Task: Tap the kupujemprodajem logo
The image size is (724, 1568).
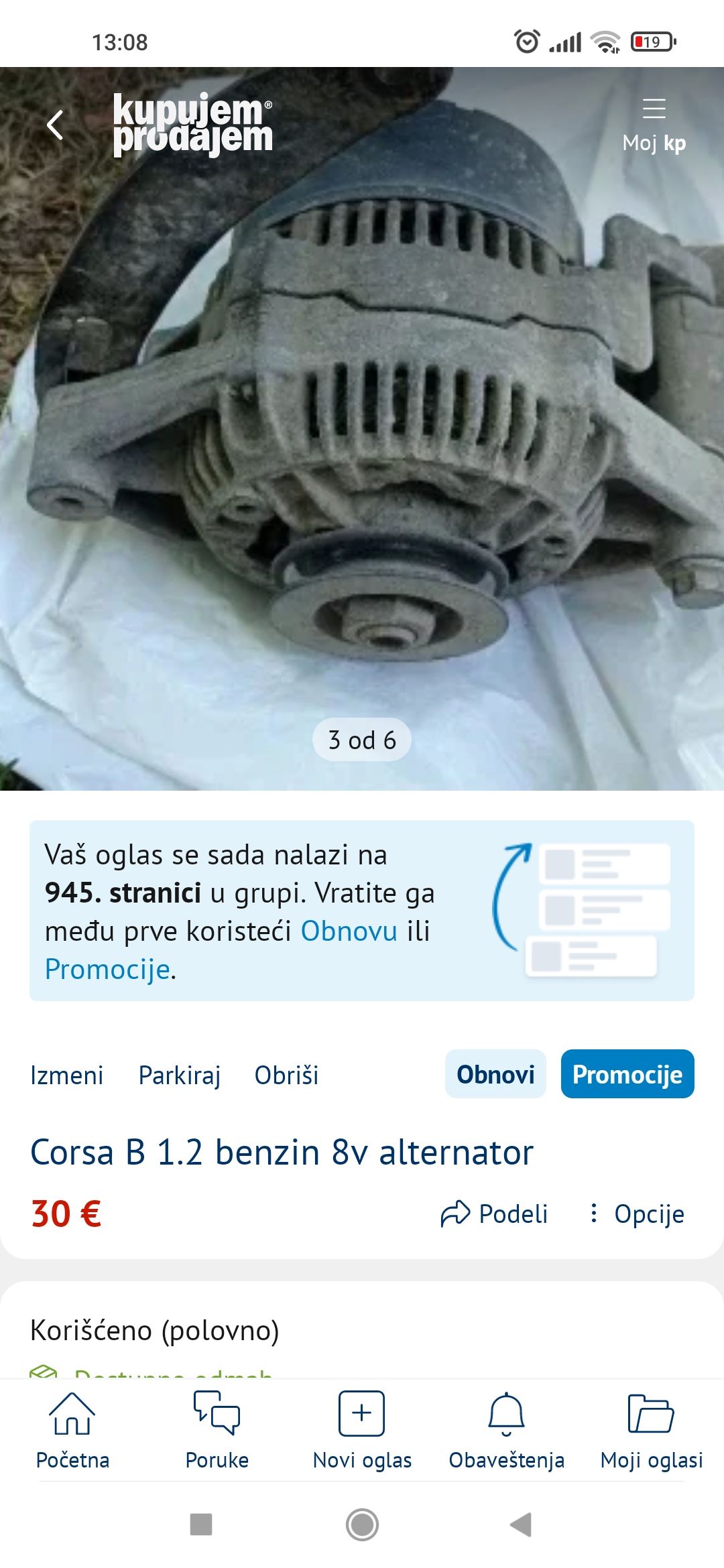Action: 193,125
